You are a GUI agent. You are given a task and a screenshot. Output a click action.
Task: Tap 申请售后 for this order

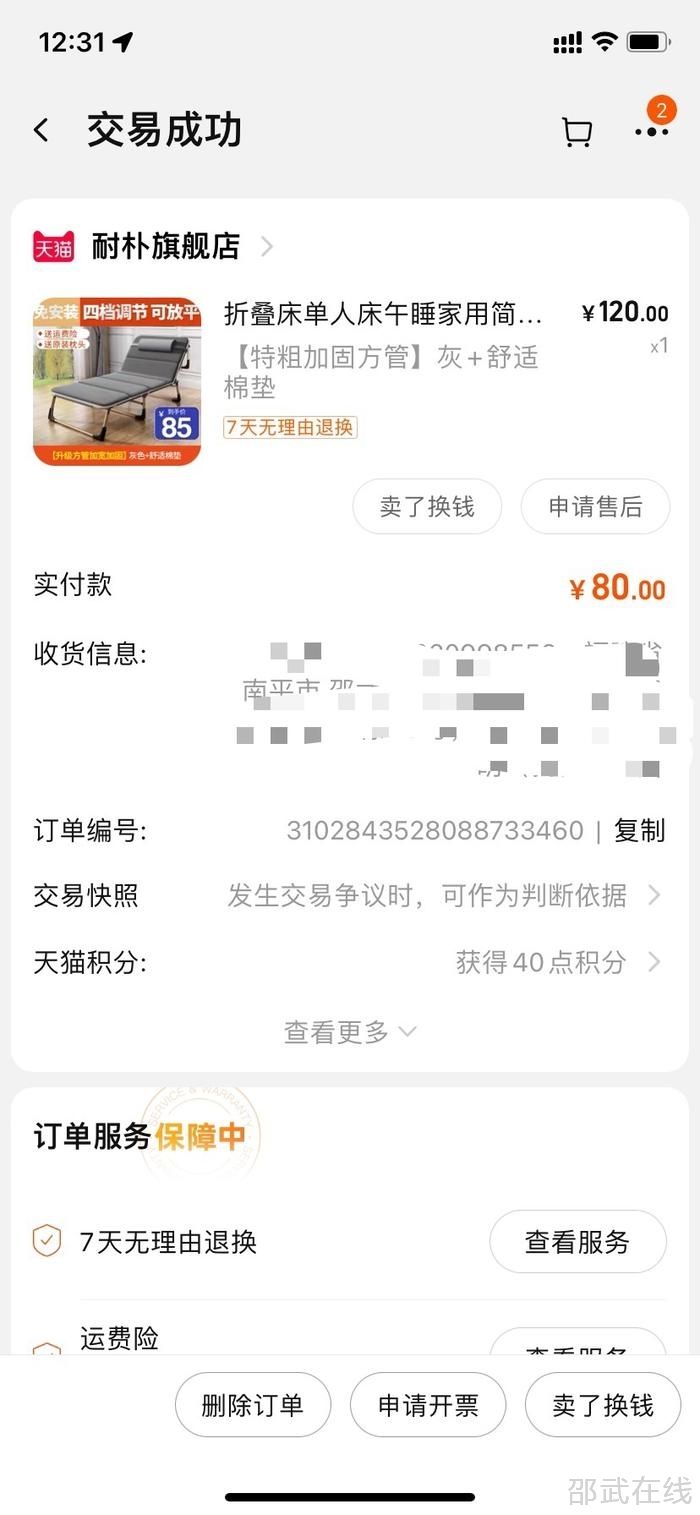pos(595,506)
